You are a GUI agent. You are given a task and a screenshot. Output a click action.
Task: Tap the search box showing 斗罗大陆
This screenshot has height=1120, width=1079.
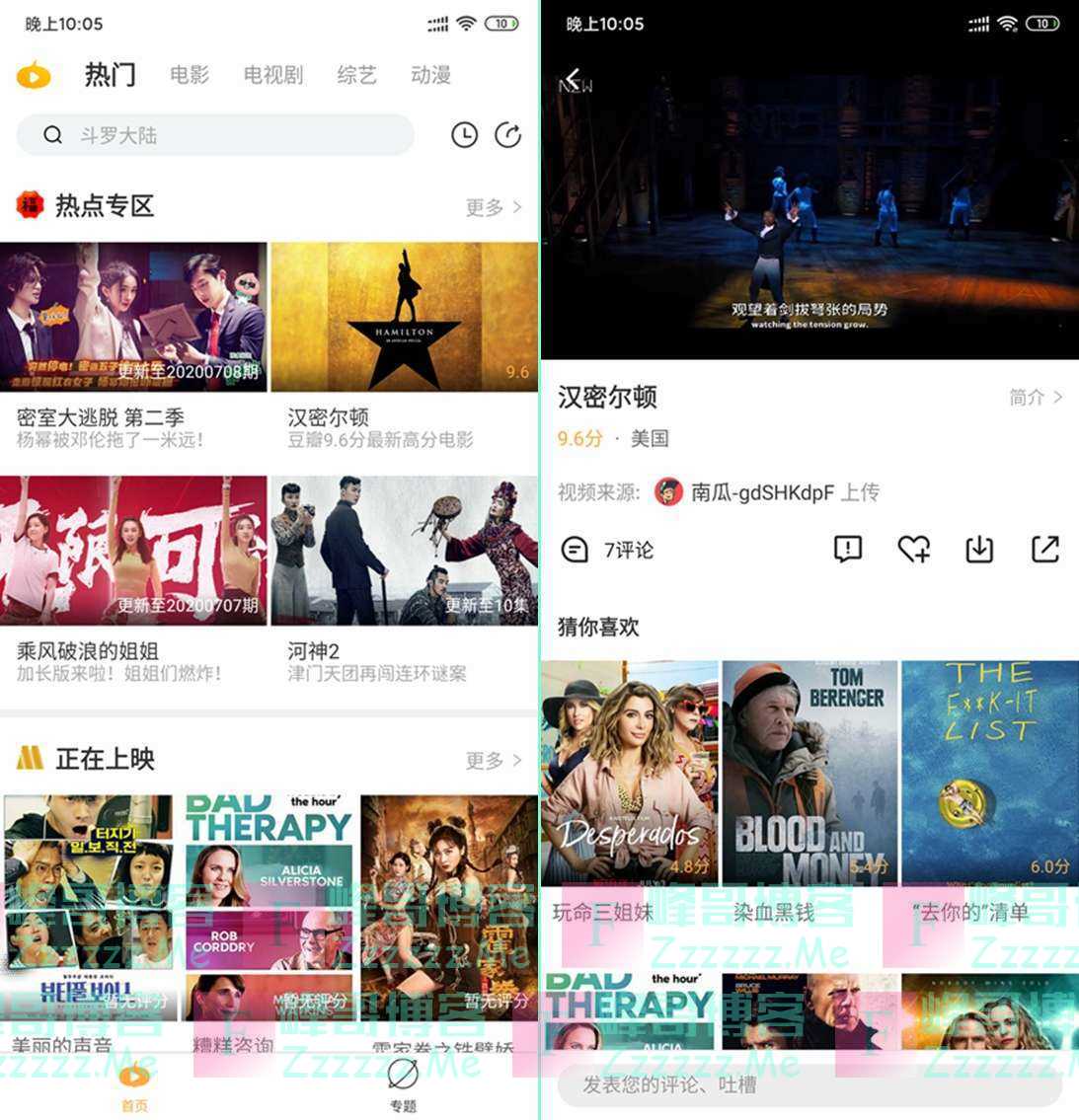(215, 135)
